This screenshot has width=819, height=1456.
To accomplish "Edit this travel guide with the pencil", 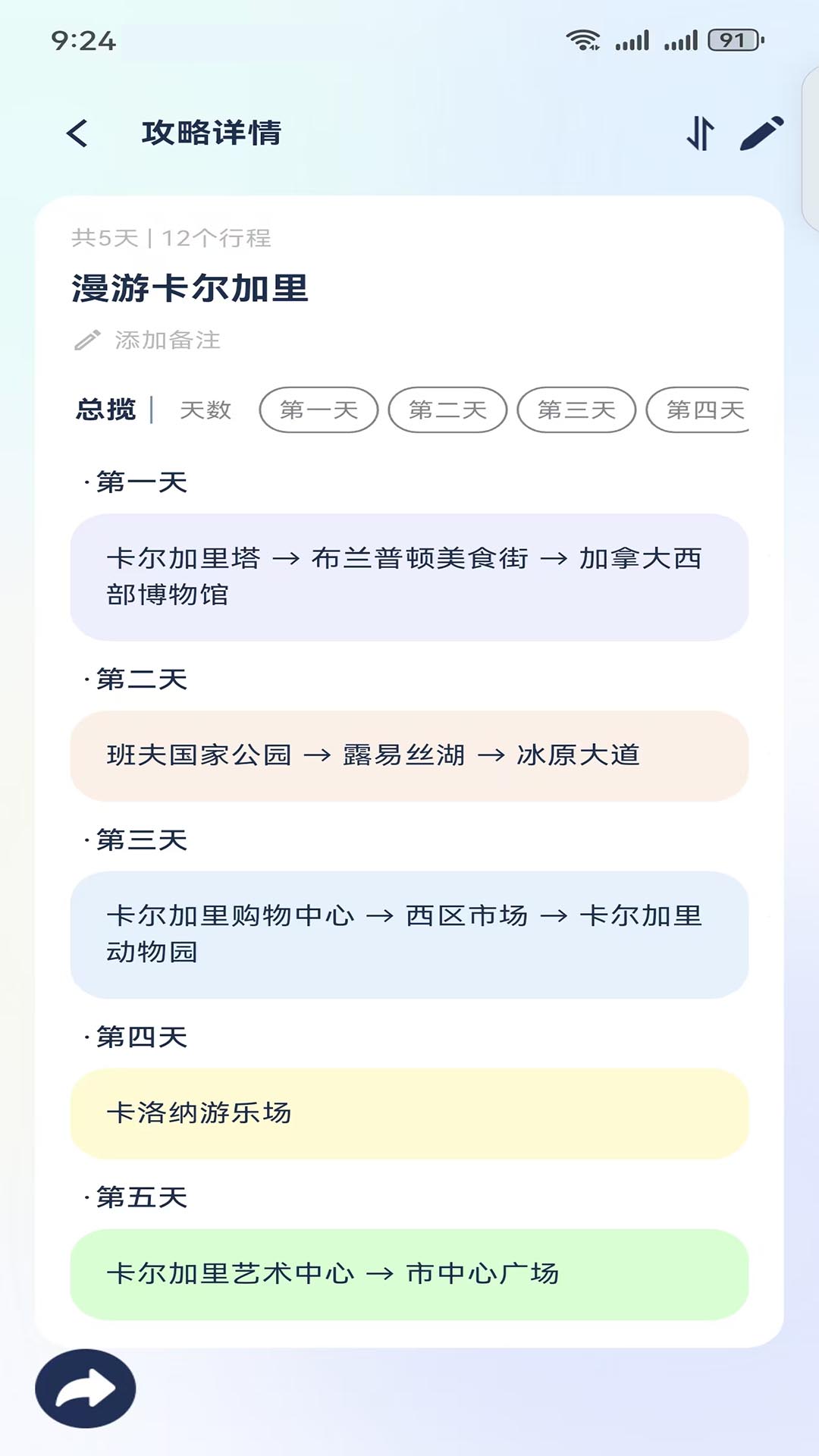I will [761, 133].
